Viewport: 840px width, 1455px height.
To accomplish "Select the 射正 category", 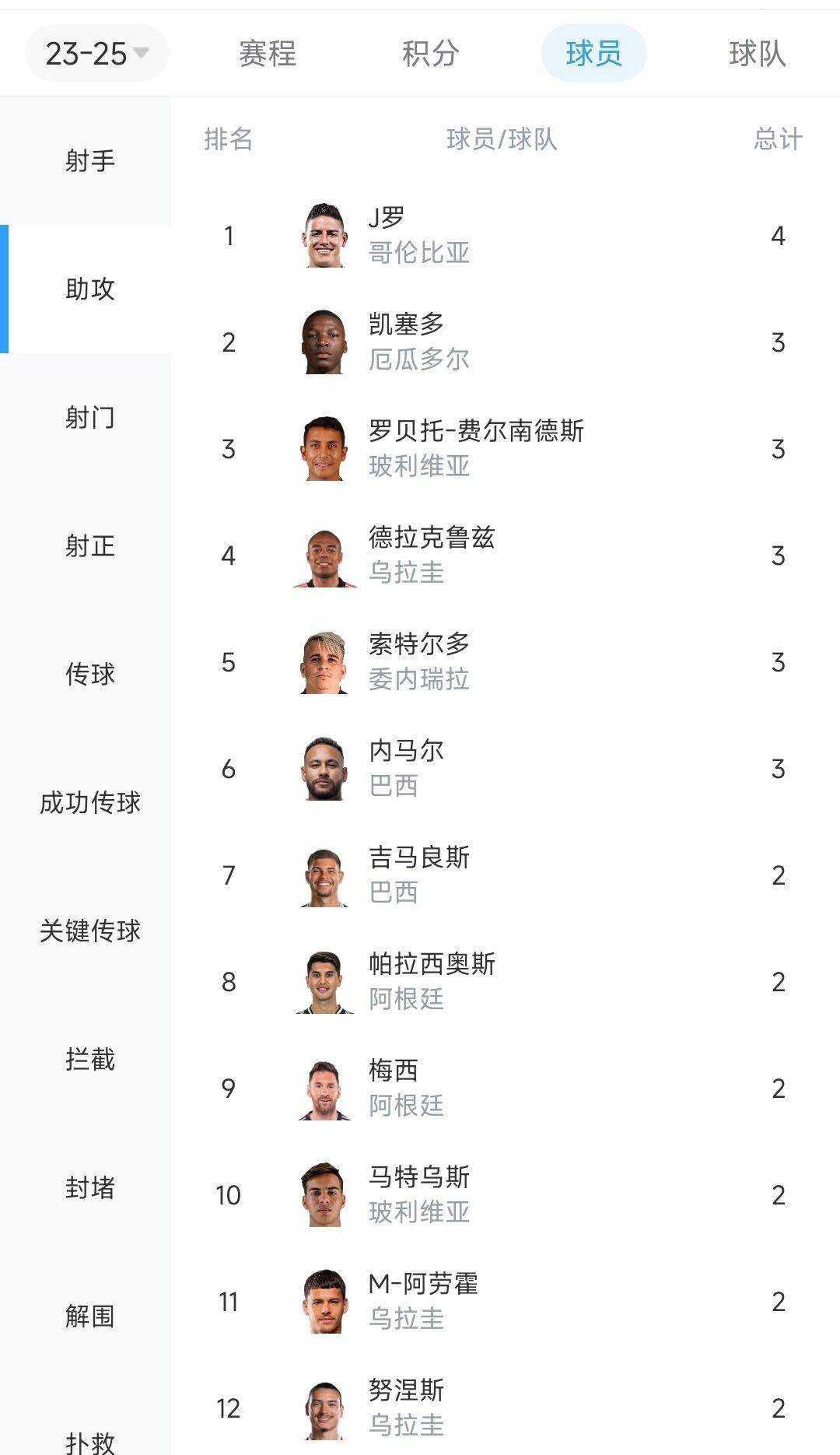I will tap(89, 546).
